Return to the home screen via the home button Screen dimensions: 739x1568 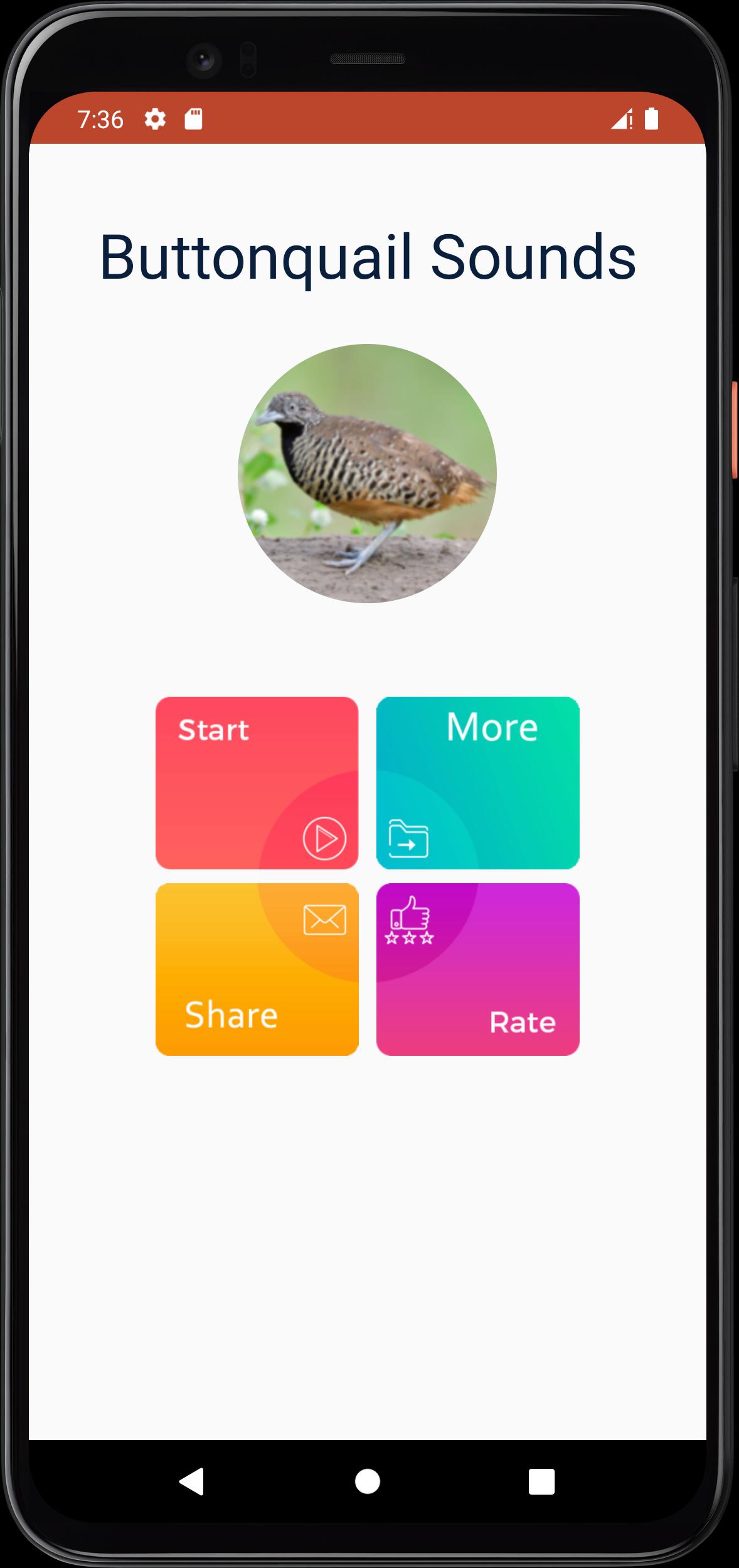[x=368, y=1481]
